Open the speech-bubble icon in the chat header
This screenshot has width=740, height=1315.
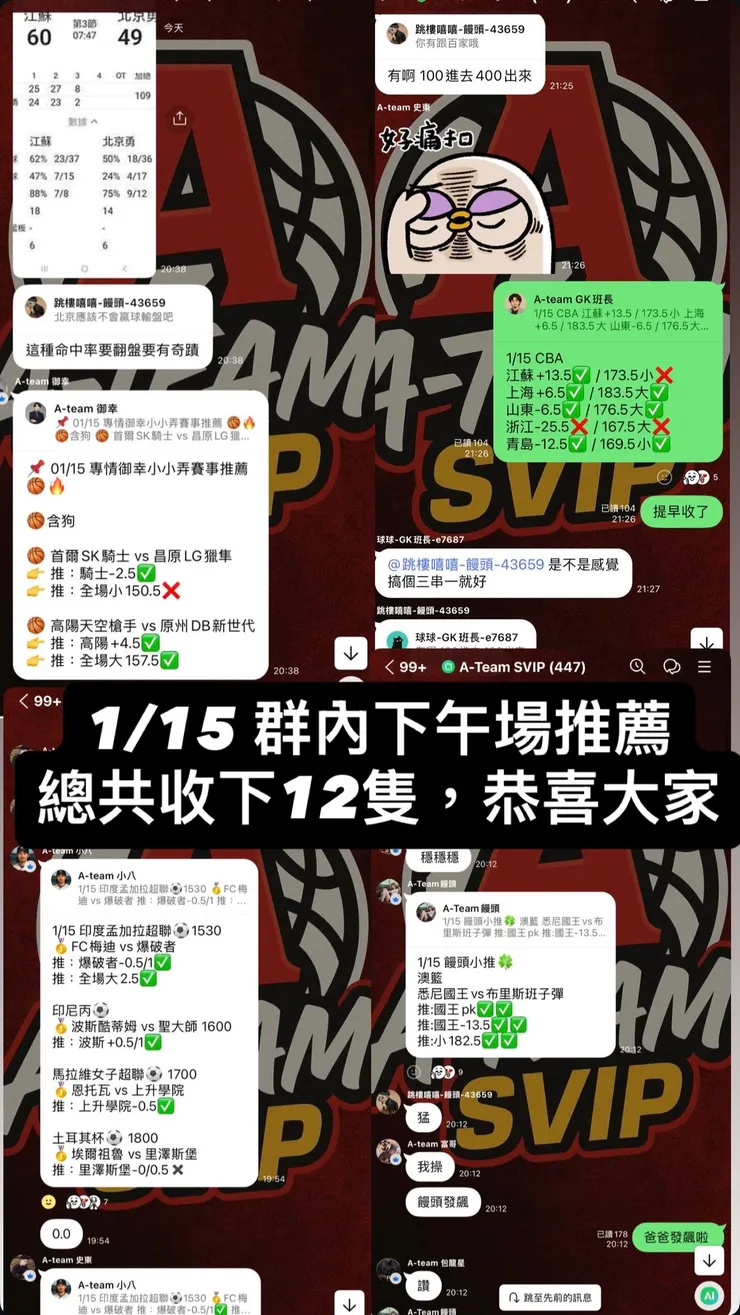[x=671, y=668]
